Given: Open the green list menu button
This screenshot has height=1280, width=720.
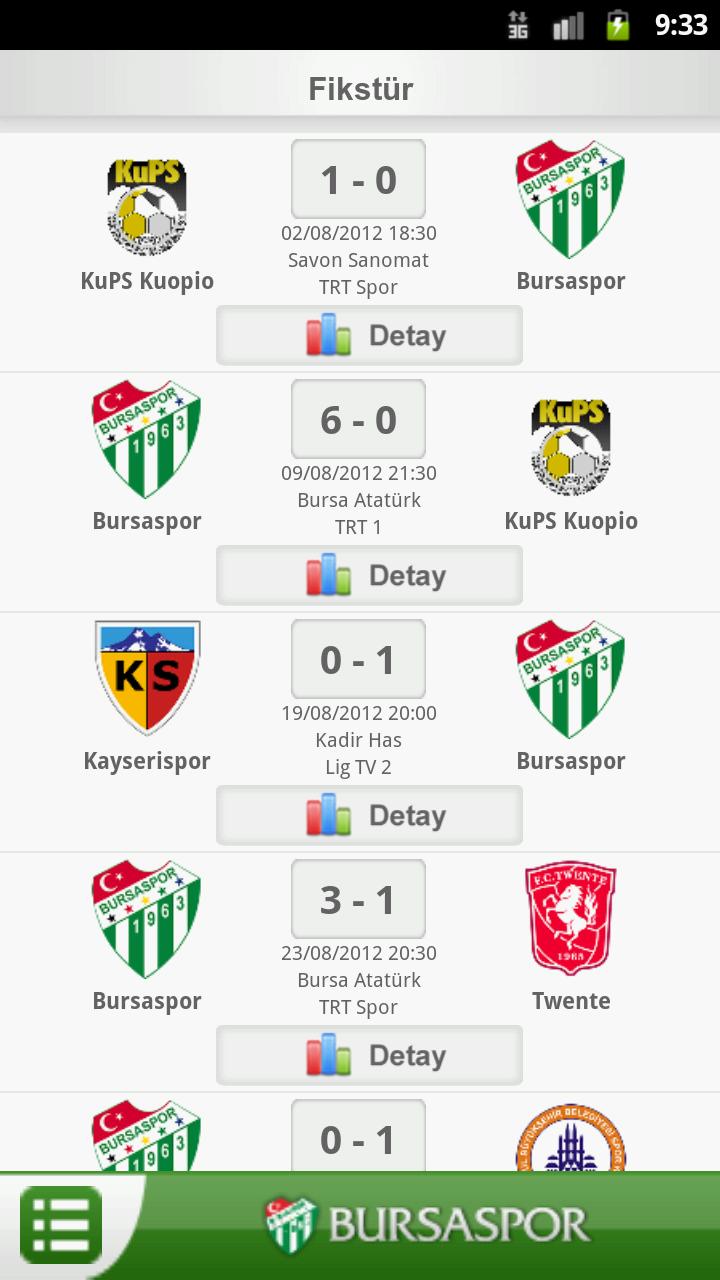Looking at the screenshot, I should [x=61, y=1224].
